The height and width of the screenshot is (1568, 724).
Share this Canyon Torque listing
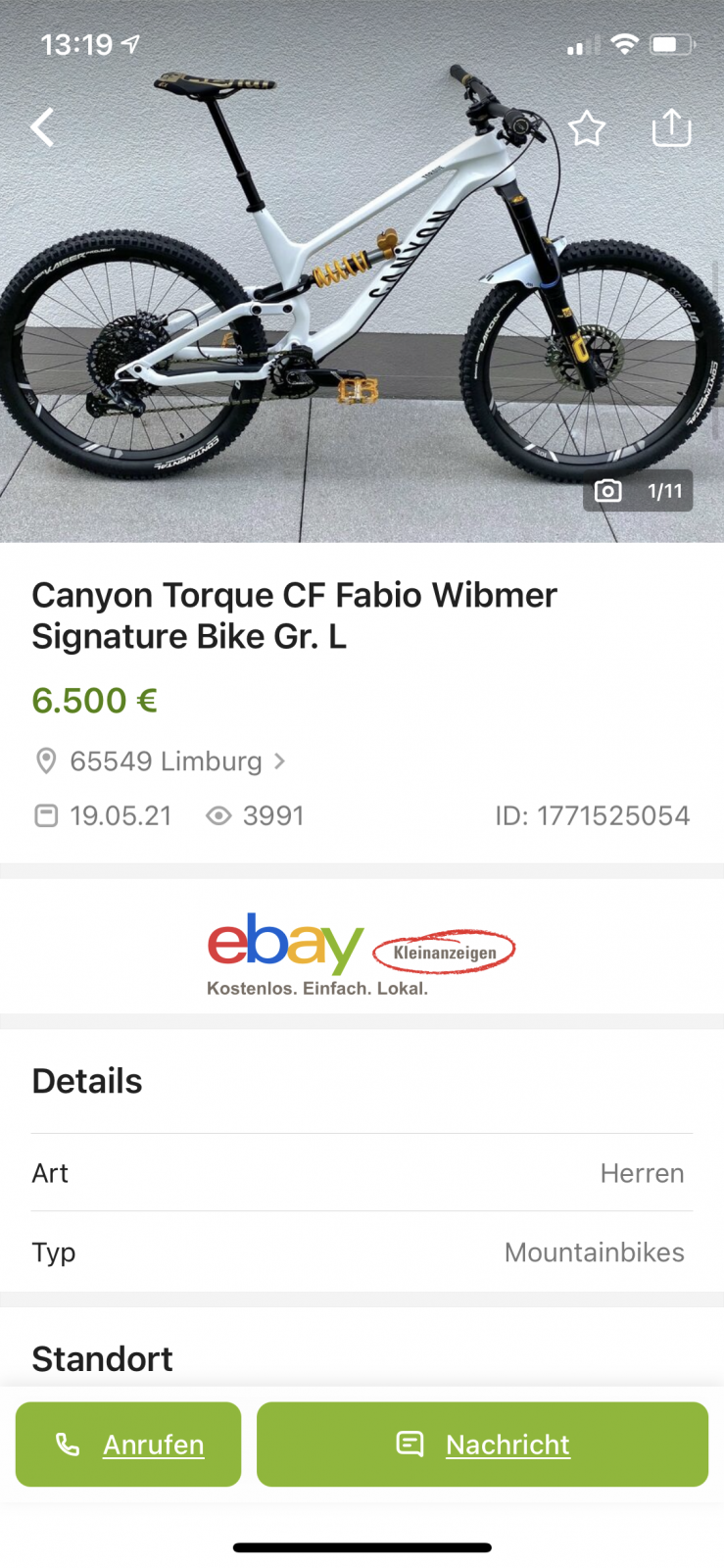(x=671, y=127)
